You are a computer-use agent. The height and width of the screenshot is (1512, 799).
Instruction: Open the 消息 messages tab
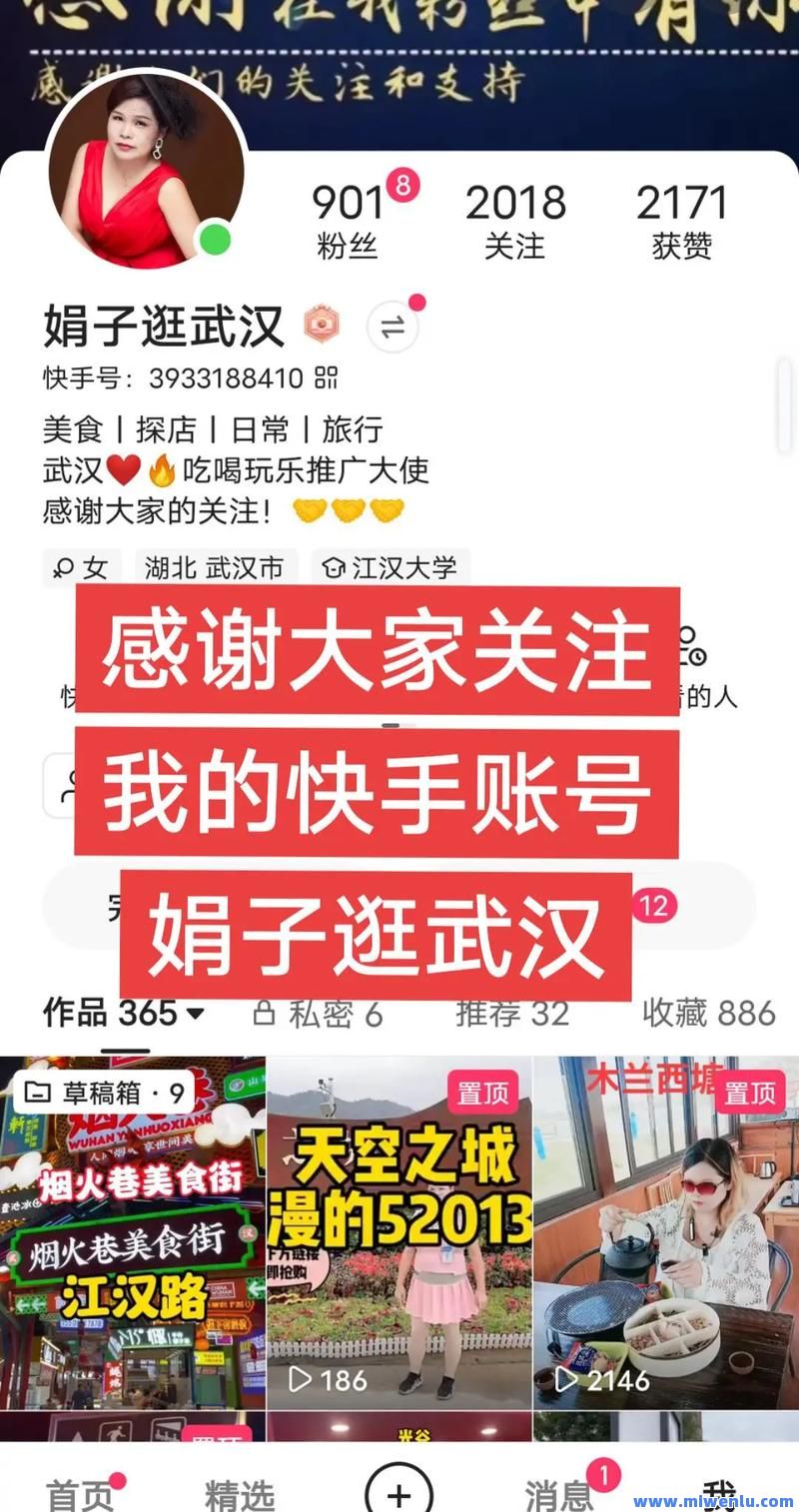559,1494
